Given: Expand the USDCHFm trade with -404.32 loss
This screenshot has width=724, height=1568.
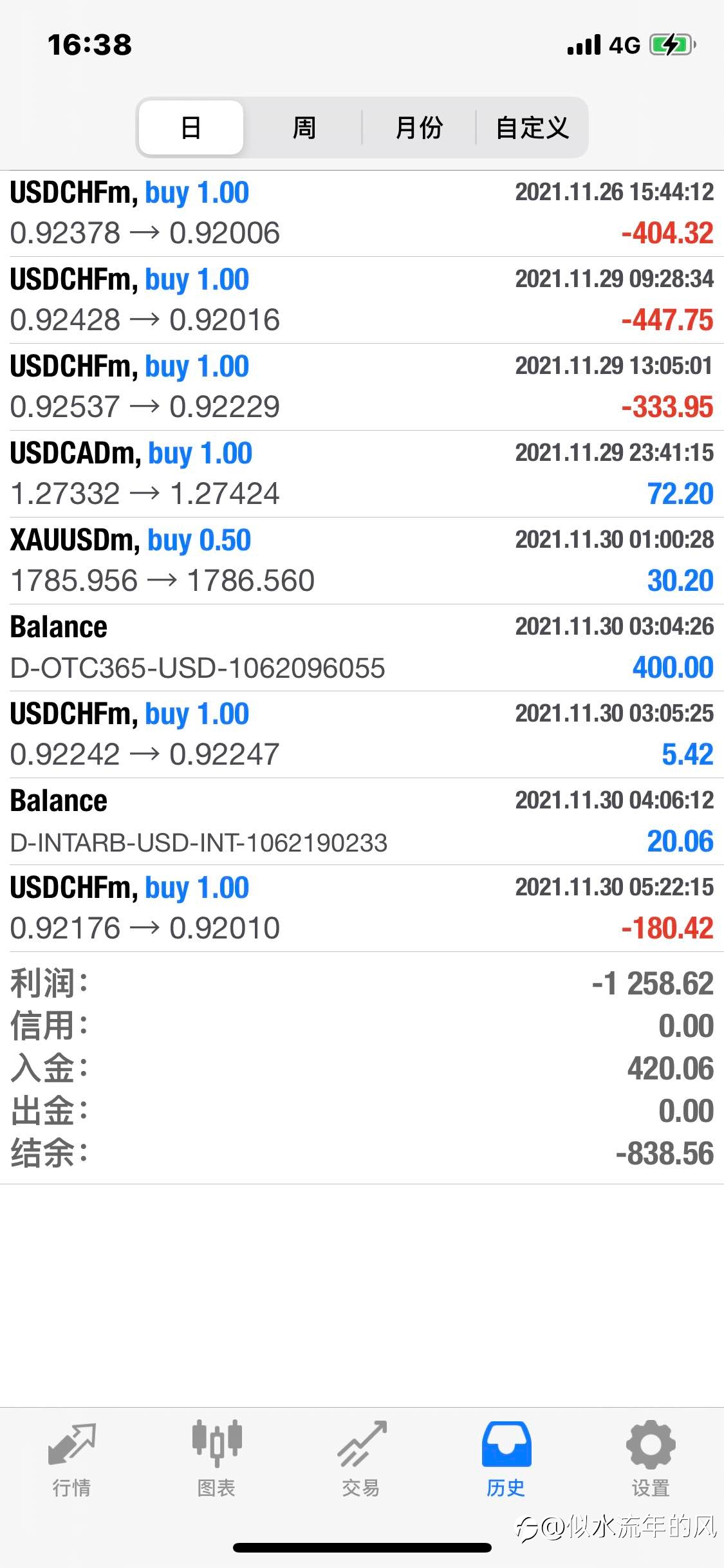Looking at the screenshot, I should click(362, 214).
